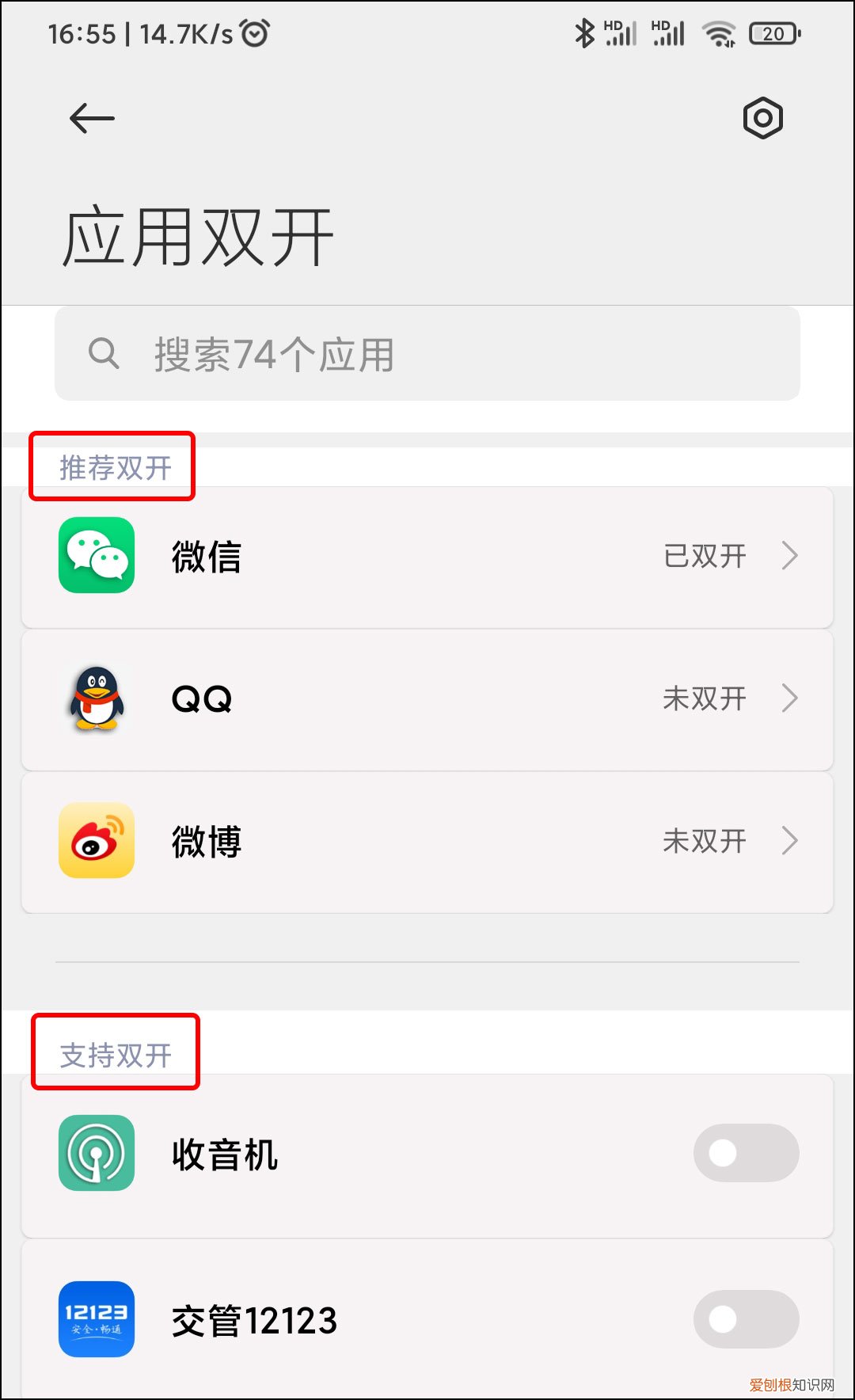The height and width of the screenshot is (1400, 855).
Task: Click the Wi-Fi status icon
Action: [718, 33]
